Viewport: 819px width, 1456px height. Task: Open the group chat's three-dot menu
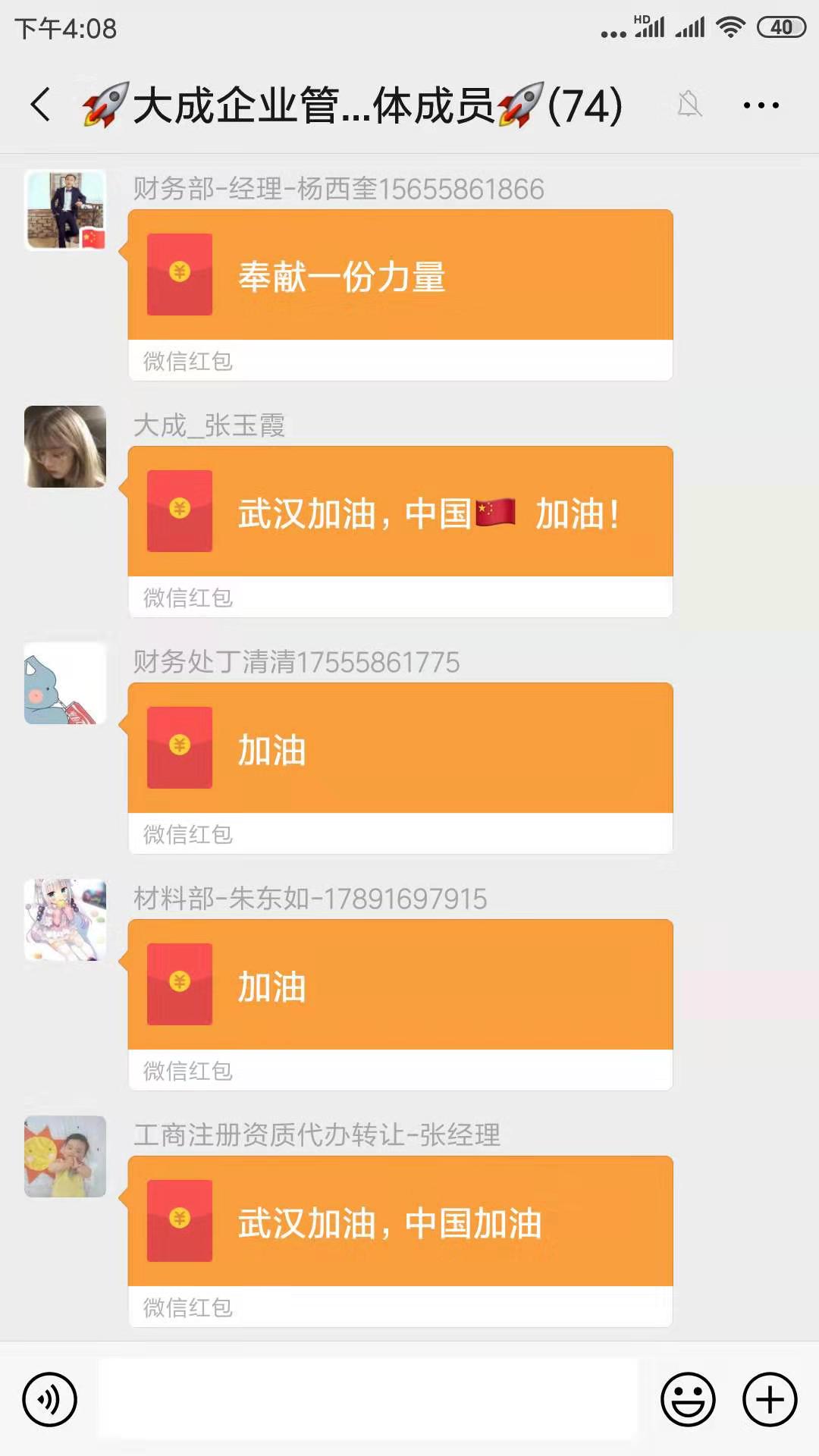pos(761,105)
